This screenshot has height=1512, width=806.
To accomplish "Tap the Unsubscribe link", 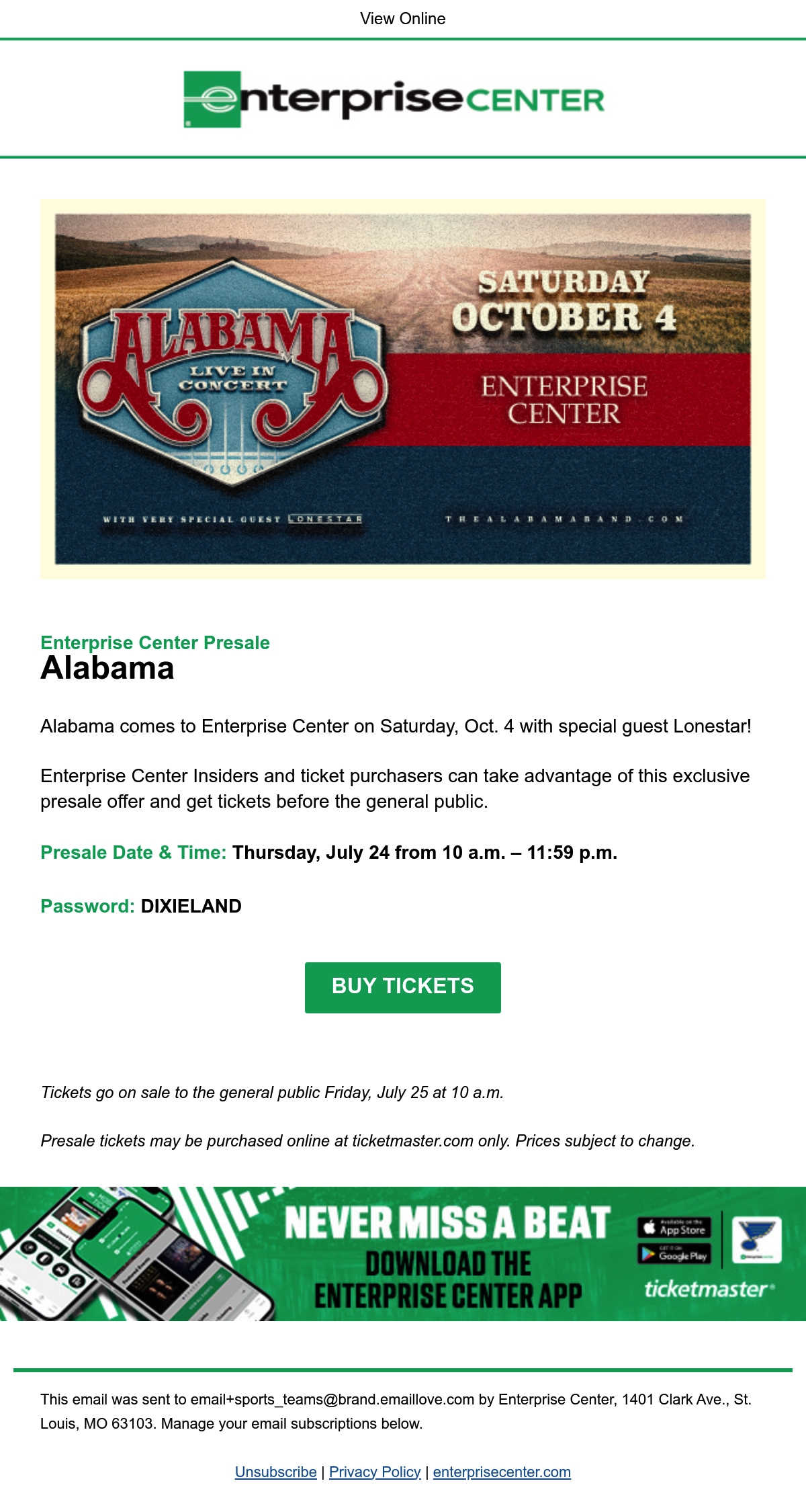I will coord(275,1472).
